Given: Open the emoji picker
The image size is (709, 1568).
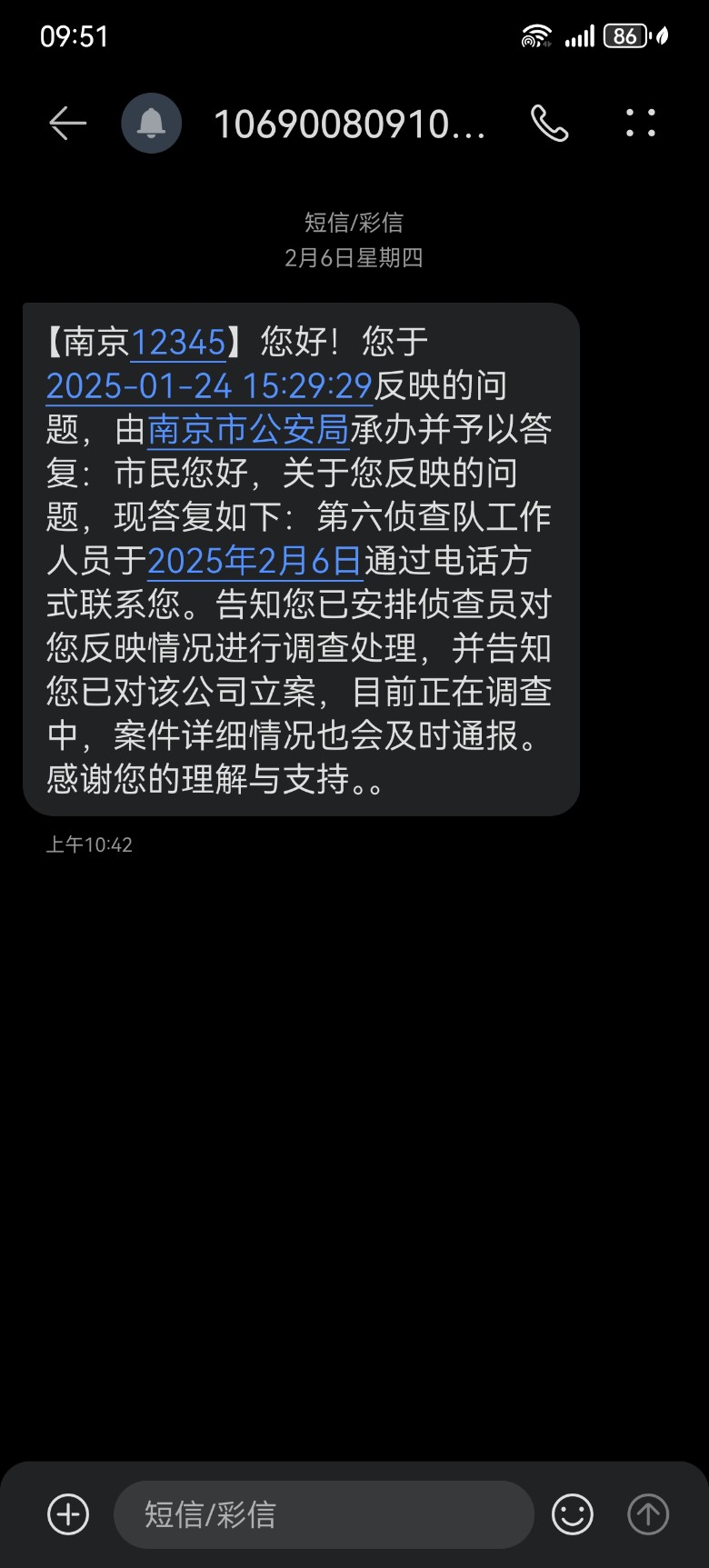Looking at the screenshot, I should [x=573, y=1514].
